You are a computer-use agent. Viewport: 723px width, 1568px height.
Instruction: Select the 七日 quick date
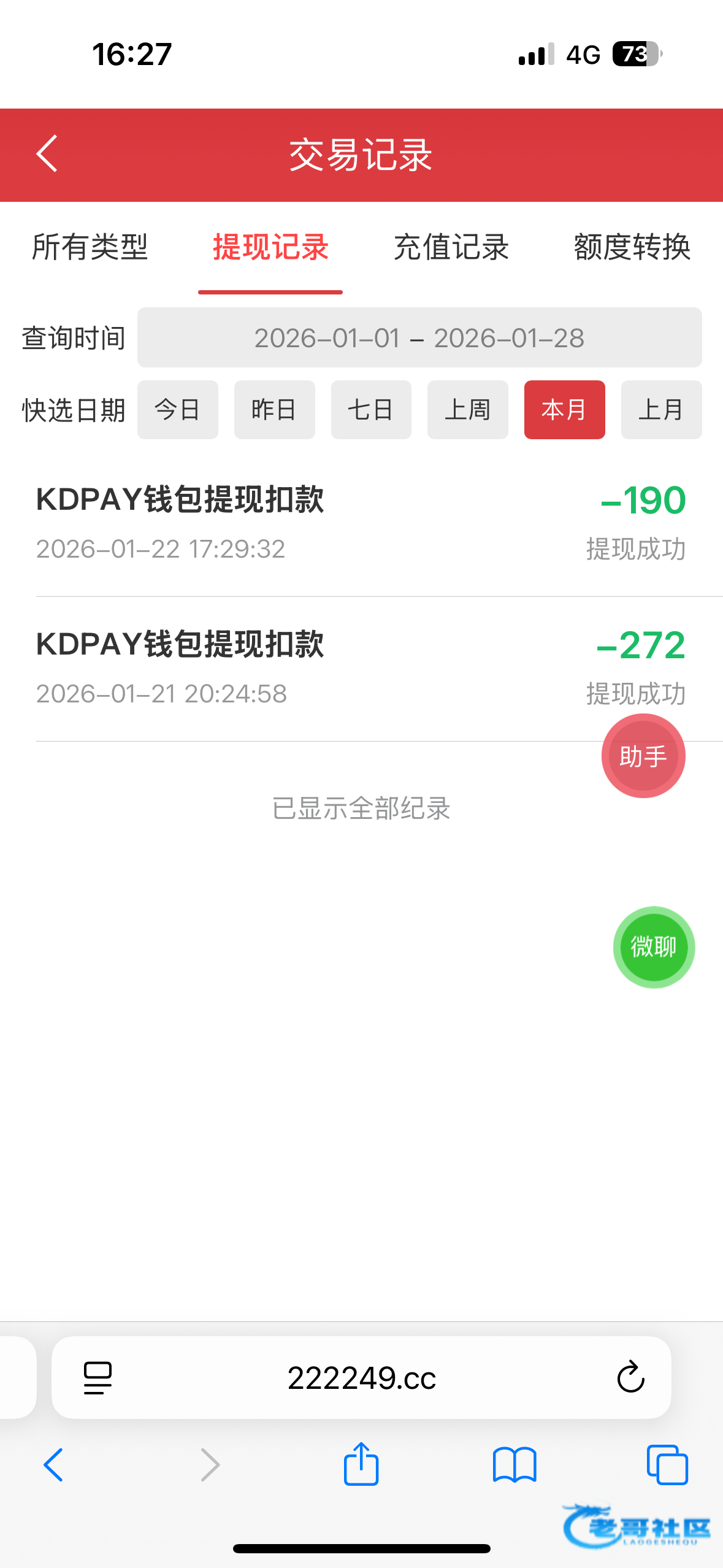pos(371,410)
